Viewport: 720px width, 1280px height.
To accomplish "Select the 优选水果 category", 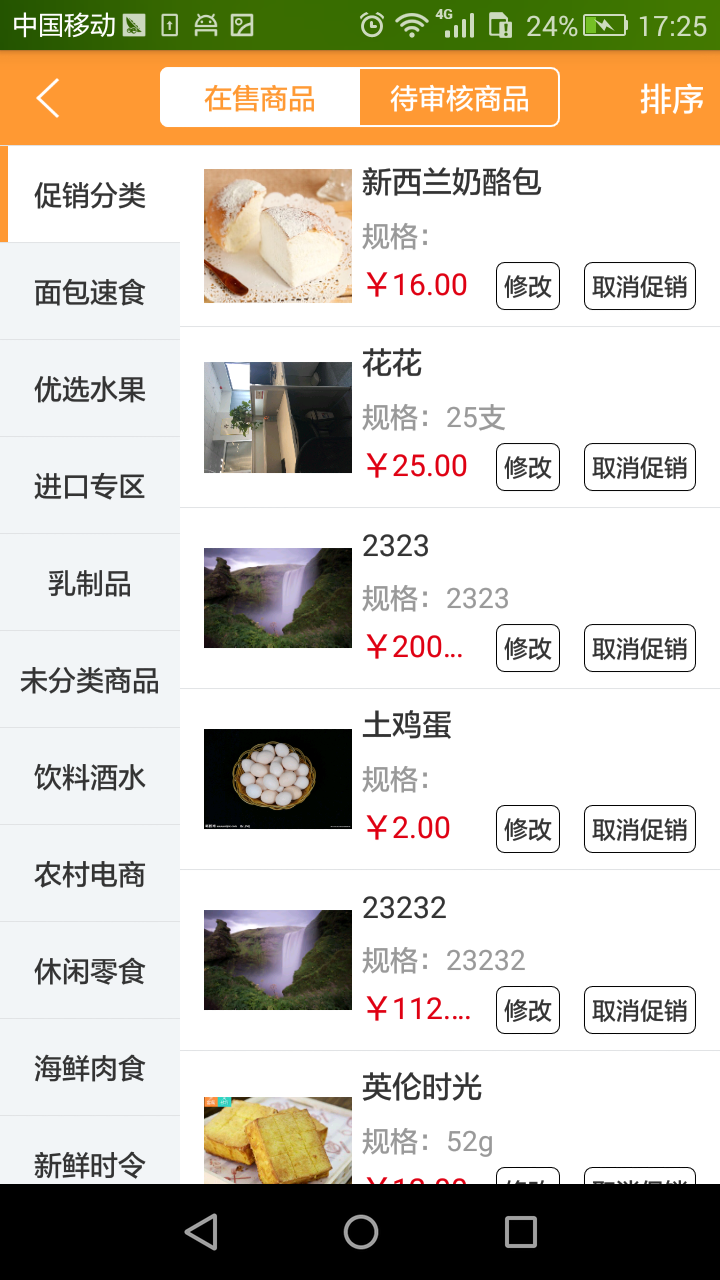I will pyautogui.click(x=90, y=389).
